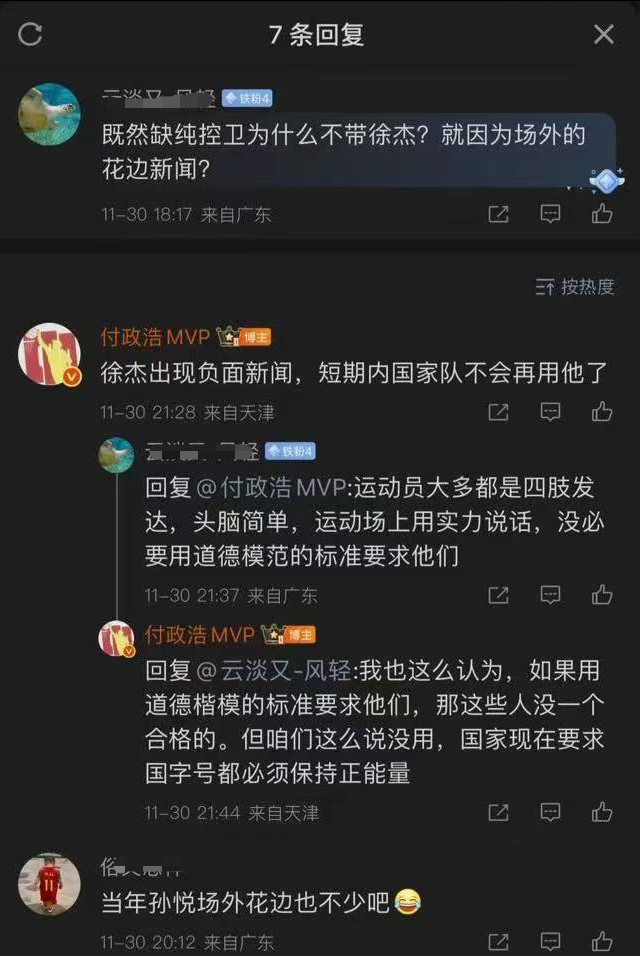Screen dimensions: 640x956
Task: Like the main comment posted at 18:17
Action: click(x=602, y=214)
